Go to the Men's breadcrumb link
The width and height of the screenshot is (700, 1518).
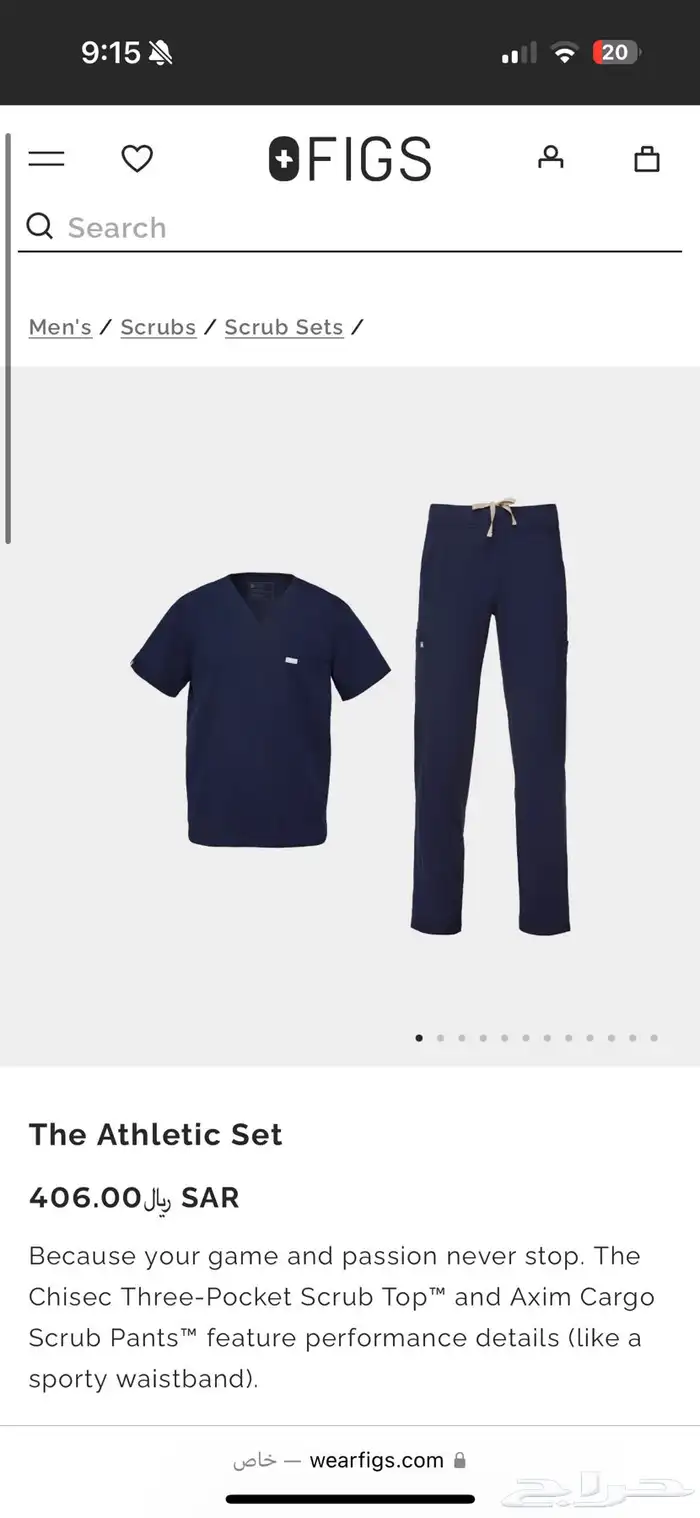coord(60,327)
